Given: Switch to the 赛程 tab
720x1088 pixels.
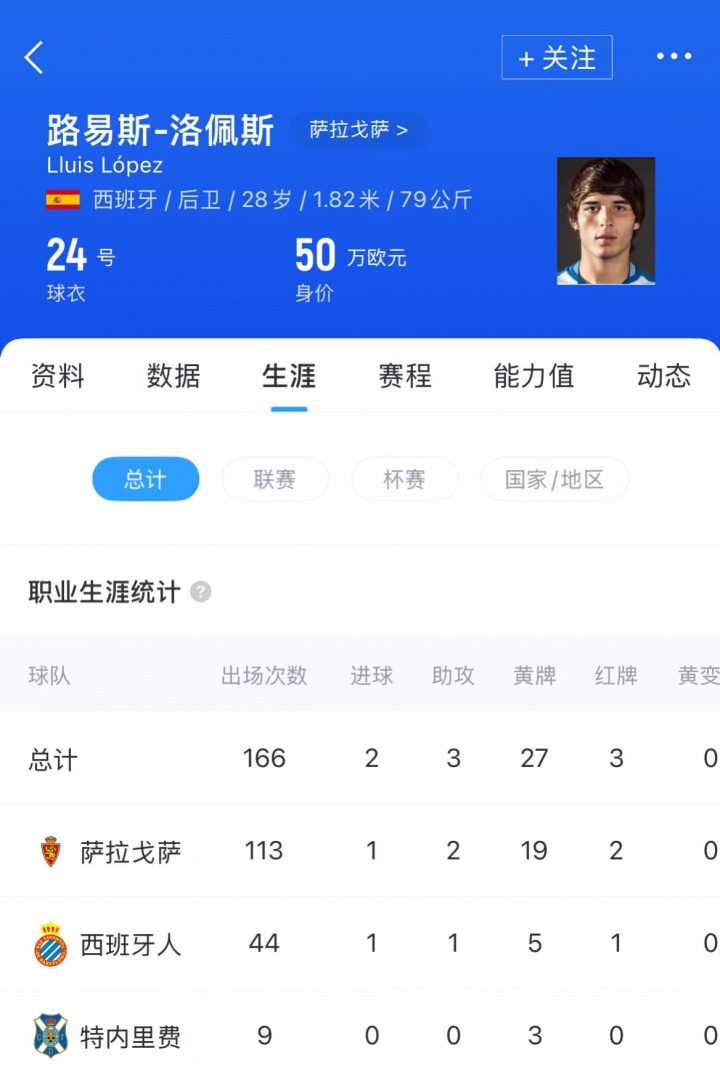Looking at the screenshot, I should [x=405, y=376].
